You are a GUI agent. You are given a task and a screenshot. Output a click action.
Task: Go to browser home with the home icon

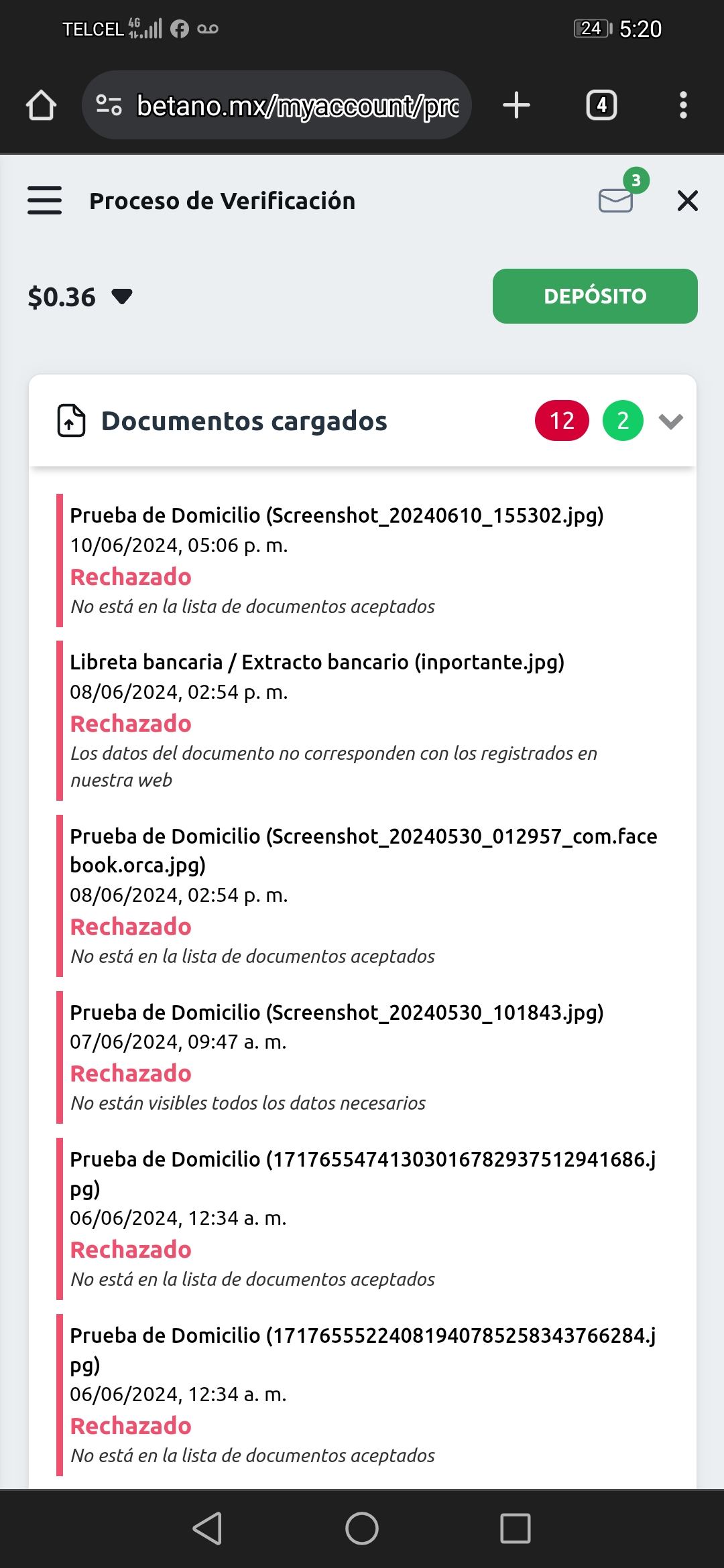point(42,104)
